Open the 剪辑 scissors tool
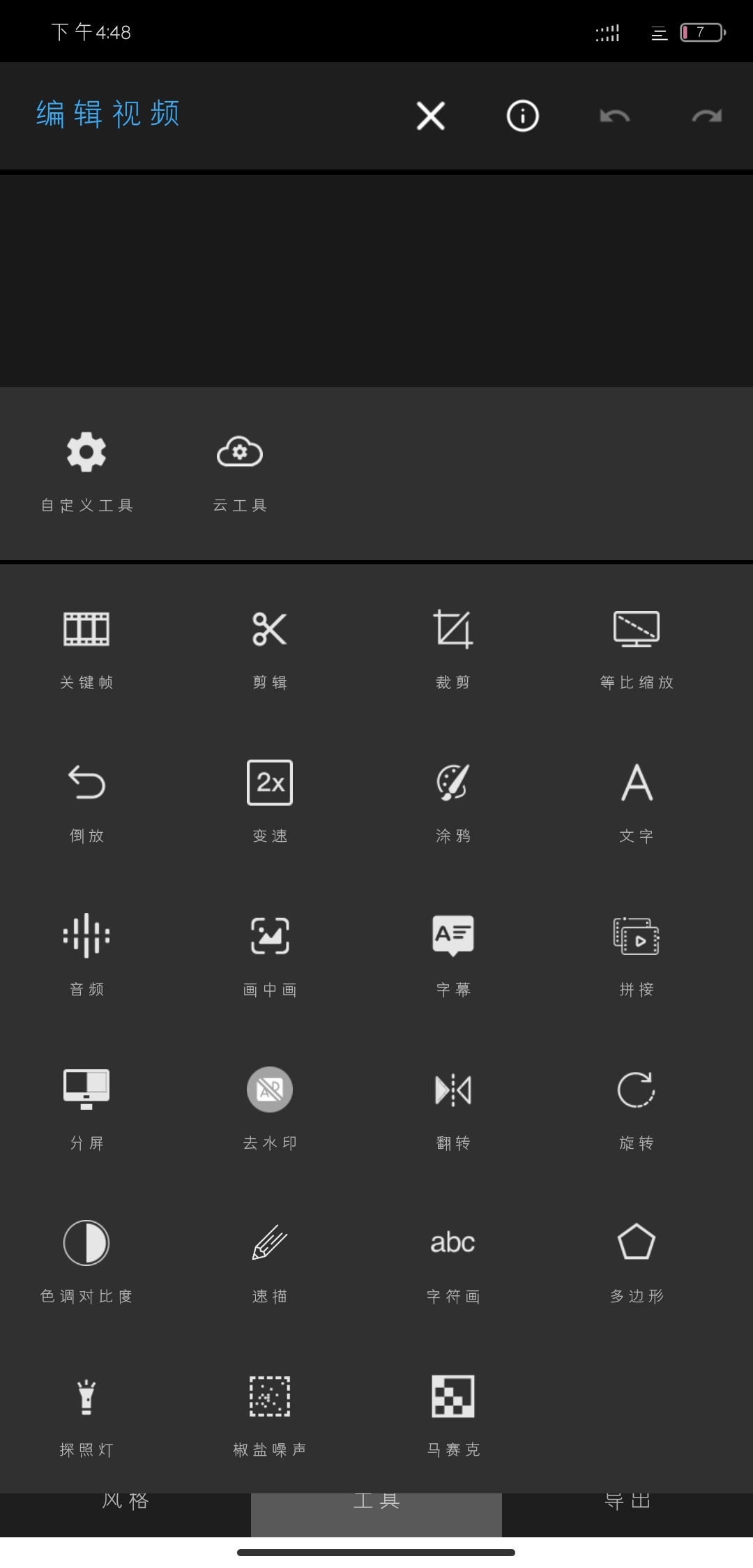The height and width of the screenshot is (1568, 753). click(x=270, y=650)
